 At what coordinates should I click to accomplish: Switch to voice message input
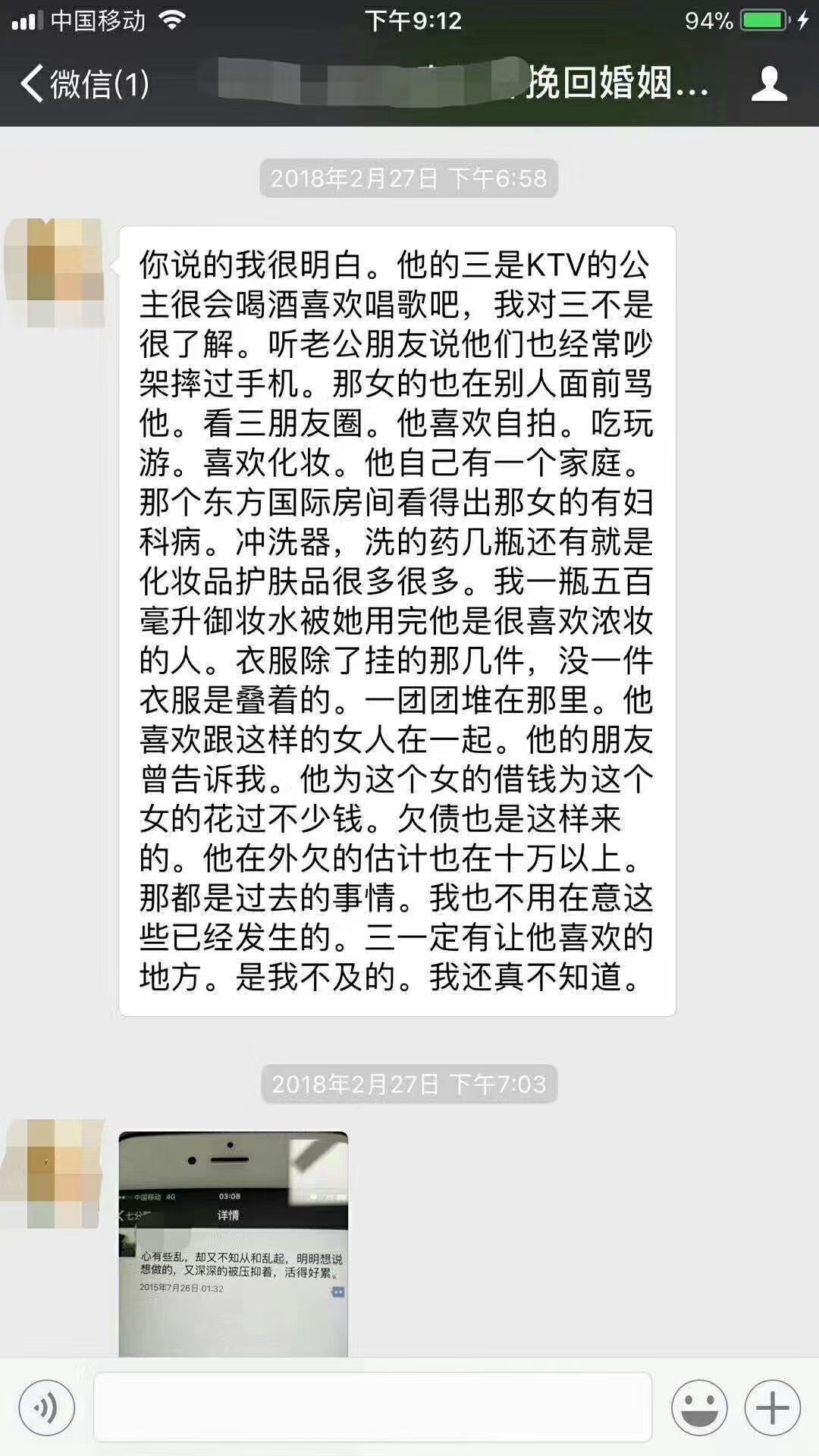point(47,1408)
